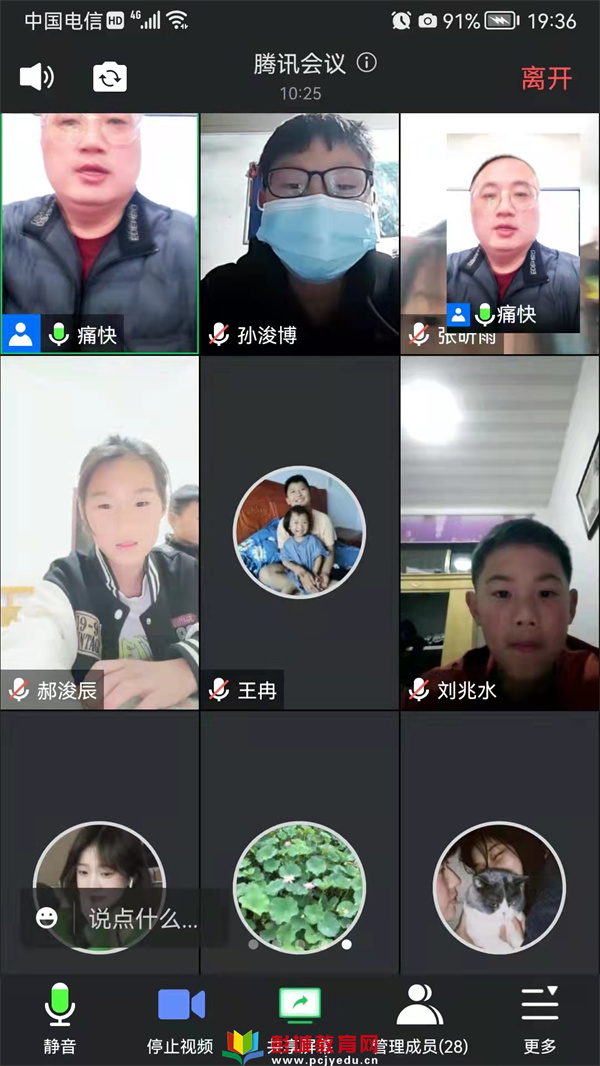Leave the meeting with 离开

[x=546, y=79]
